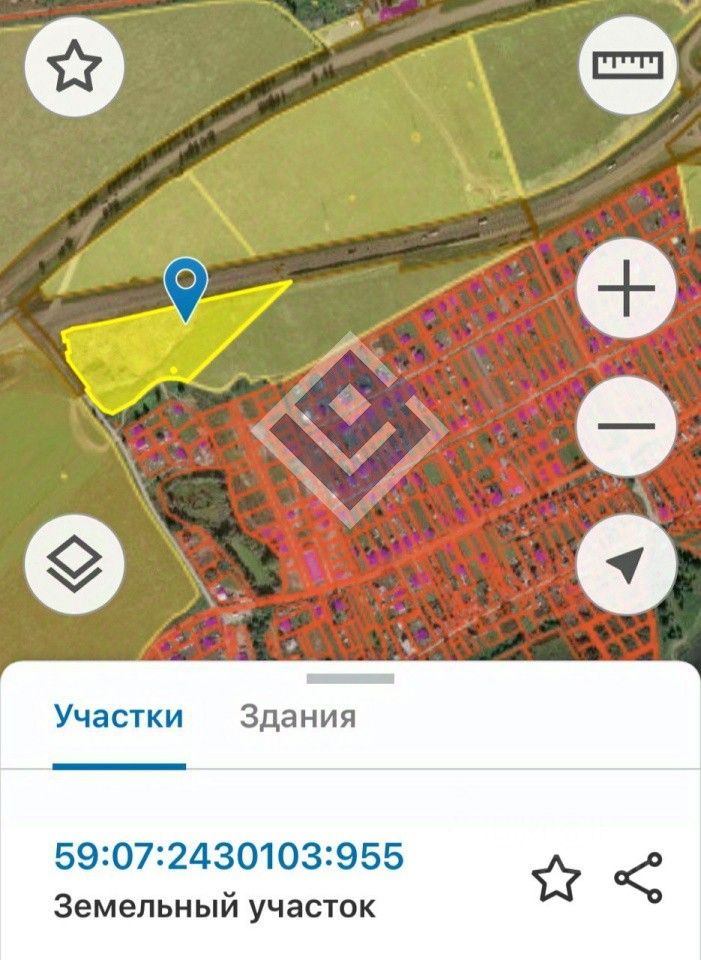Open parcel 59:07:2430103:955 details
The image size is (701, 960).
(229, 857)
